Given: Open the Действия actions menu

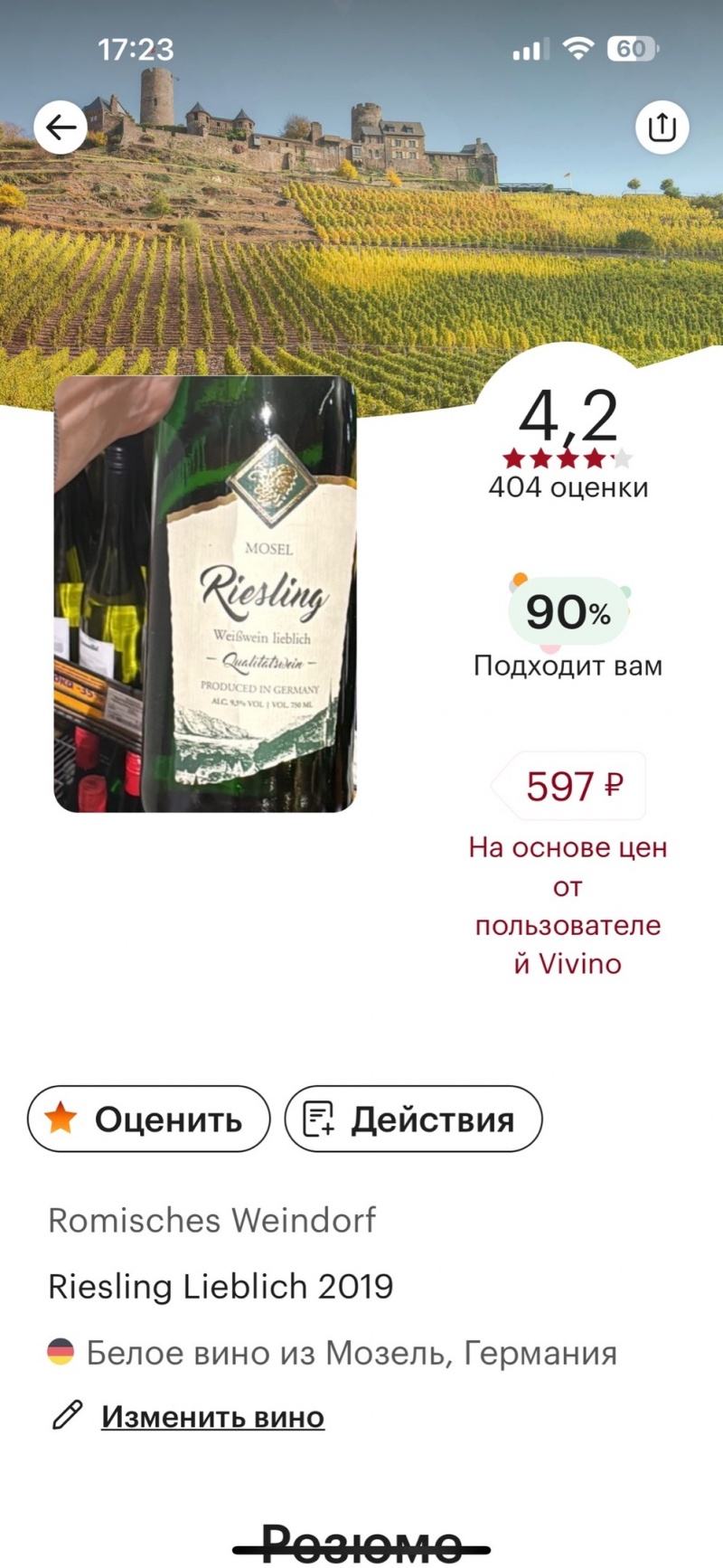Looking at the screenshot, I should click(x=414, y=1119).
